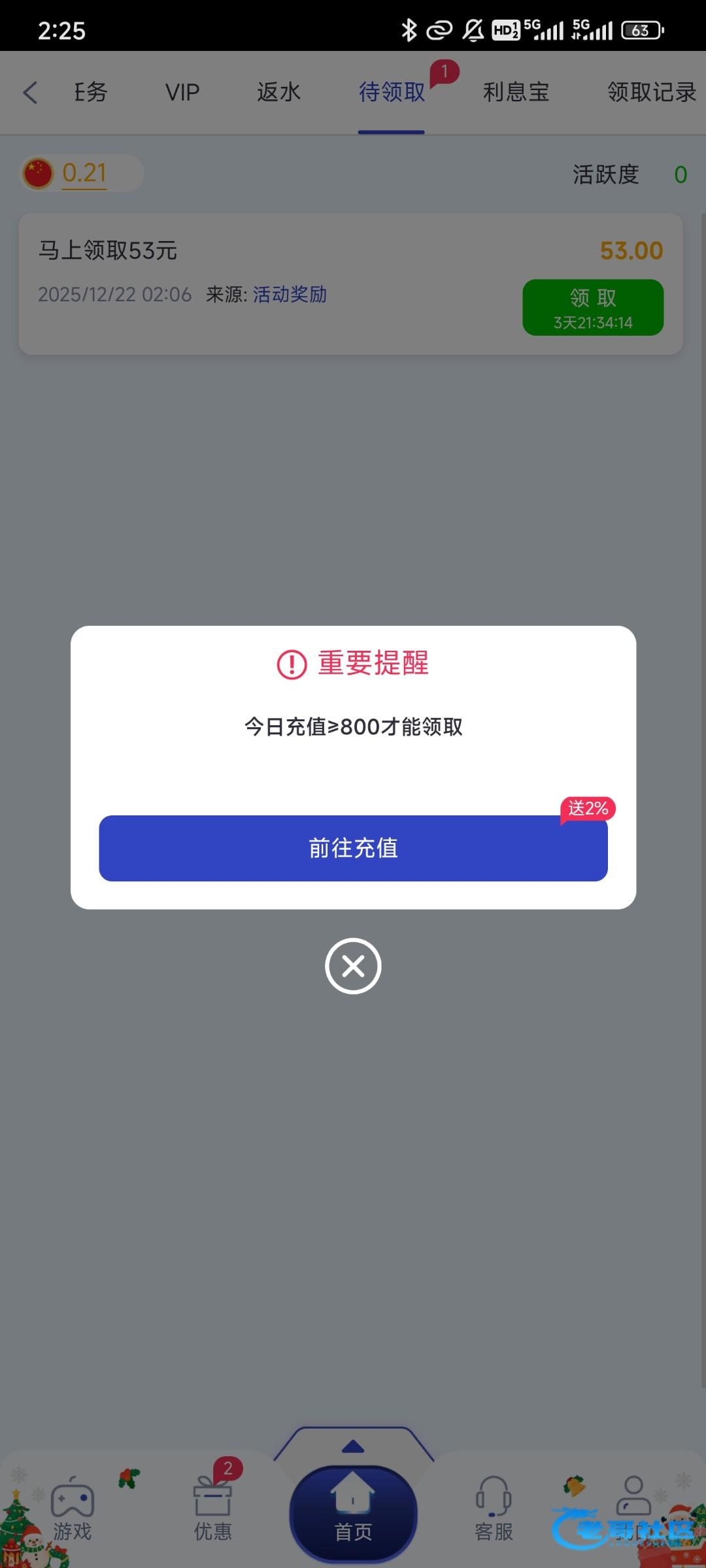The width and height of the screenshot is (706, 1568).
Task: Go back with the top-left arrow
Action: (30, 92)
